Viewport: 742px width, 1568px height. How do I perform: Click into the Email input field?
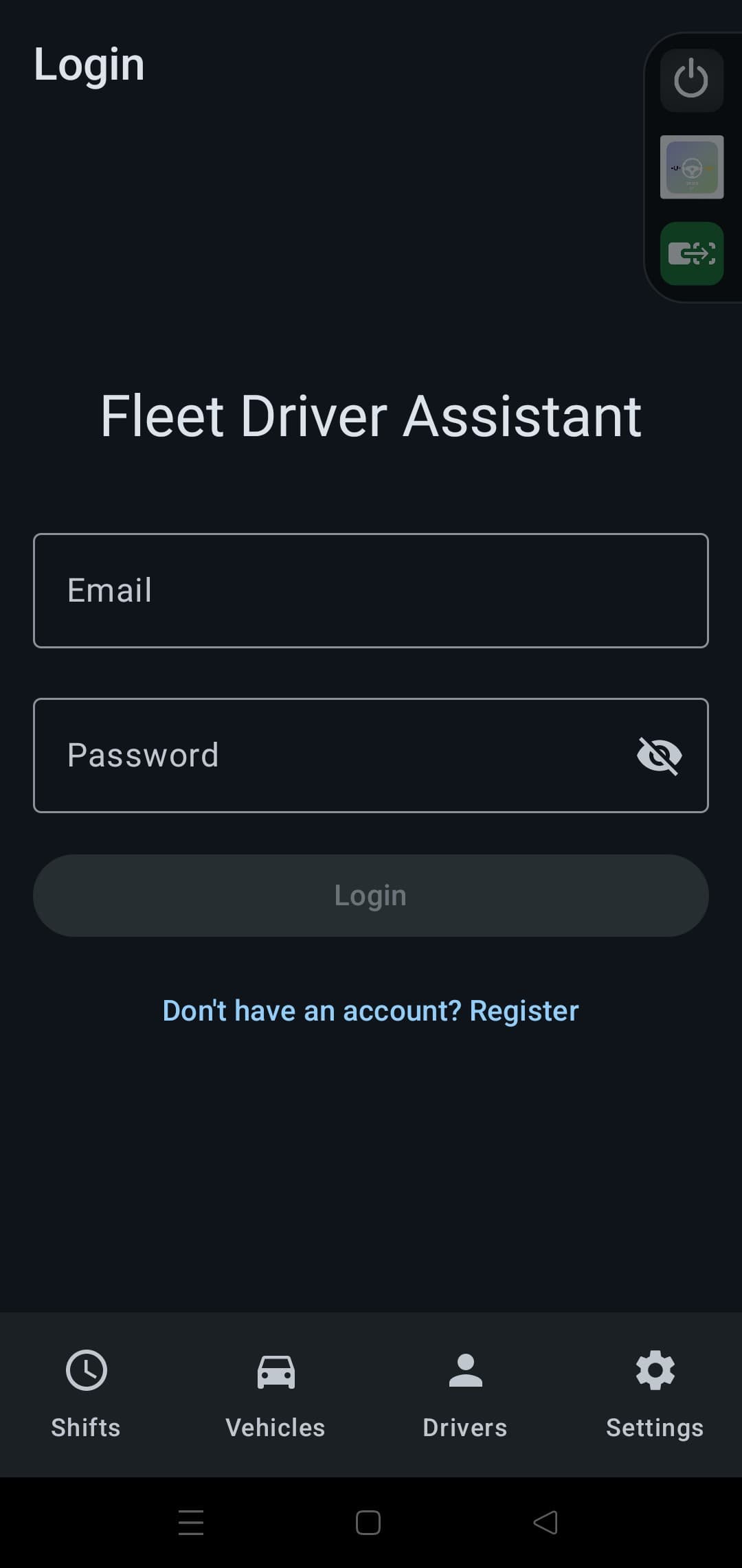(x=371, y=589)
